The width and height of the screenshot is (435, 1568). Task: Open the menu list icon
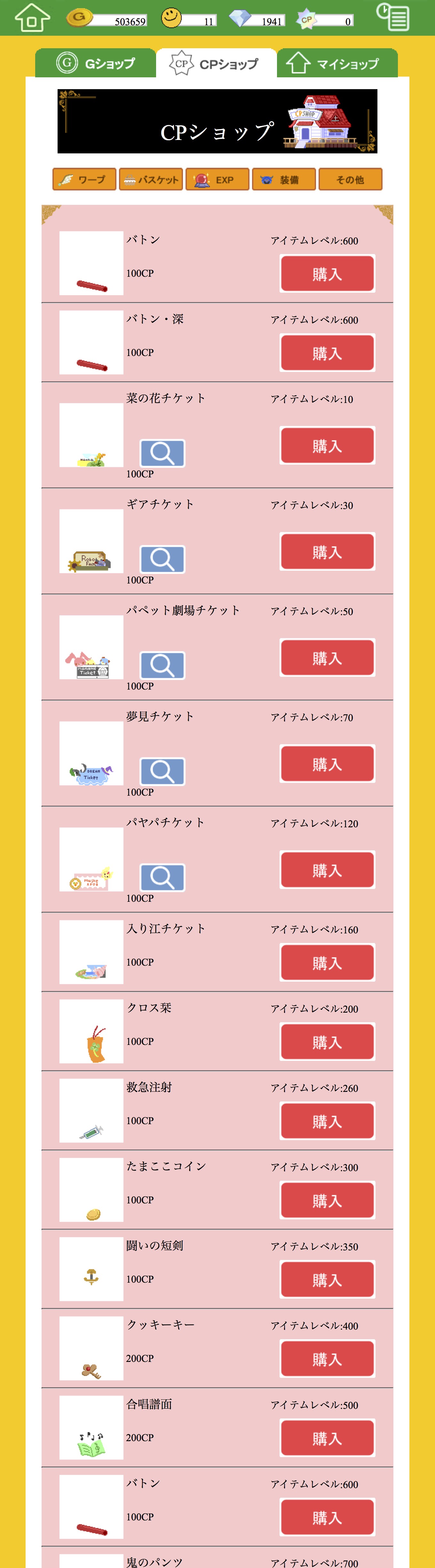coord(393,17)
